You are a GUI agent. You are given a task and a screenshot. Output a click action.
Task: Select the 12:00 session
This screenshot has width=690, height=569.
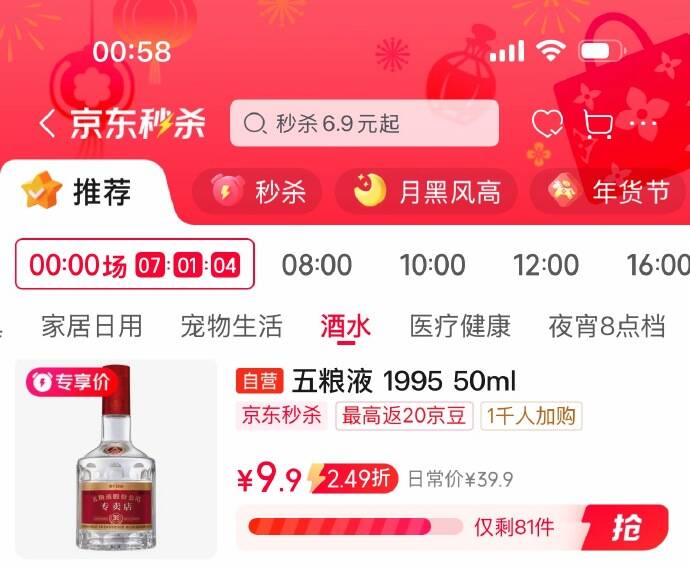click(x=546, y=265)
